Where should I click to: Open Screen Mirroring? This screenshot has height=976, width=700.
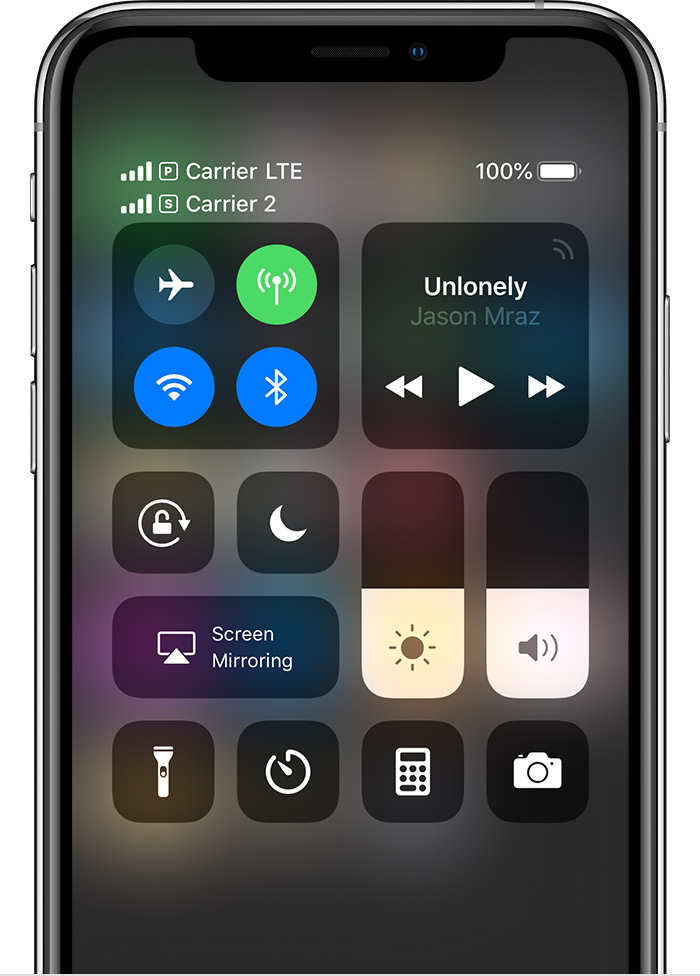click(226, 647)
